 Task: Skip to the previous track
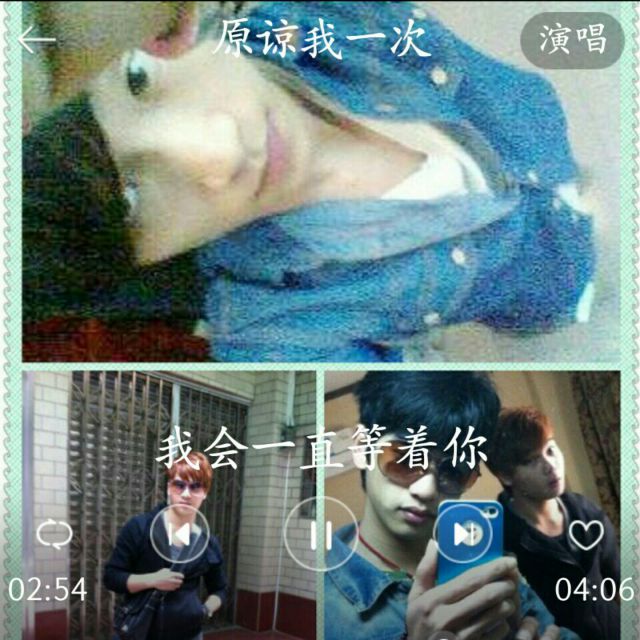(x=180, y=535)
